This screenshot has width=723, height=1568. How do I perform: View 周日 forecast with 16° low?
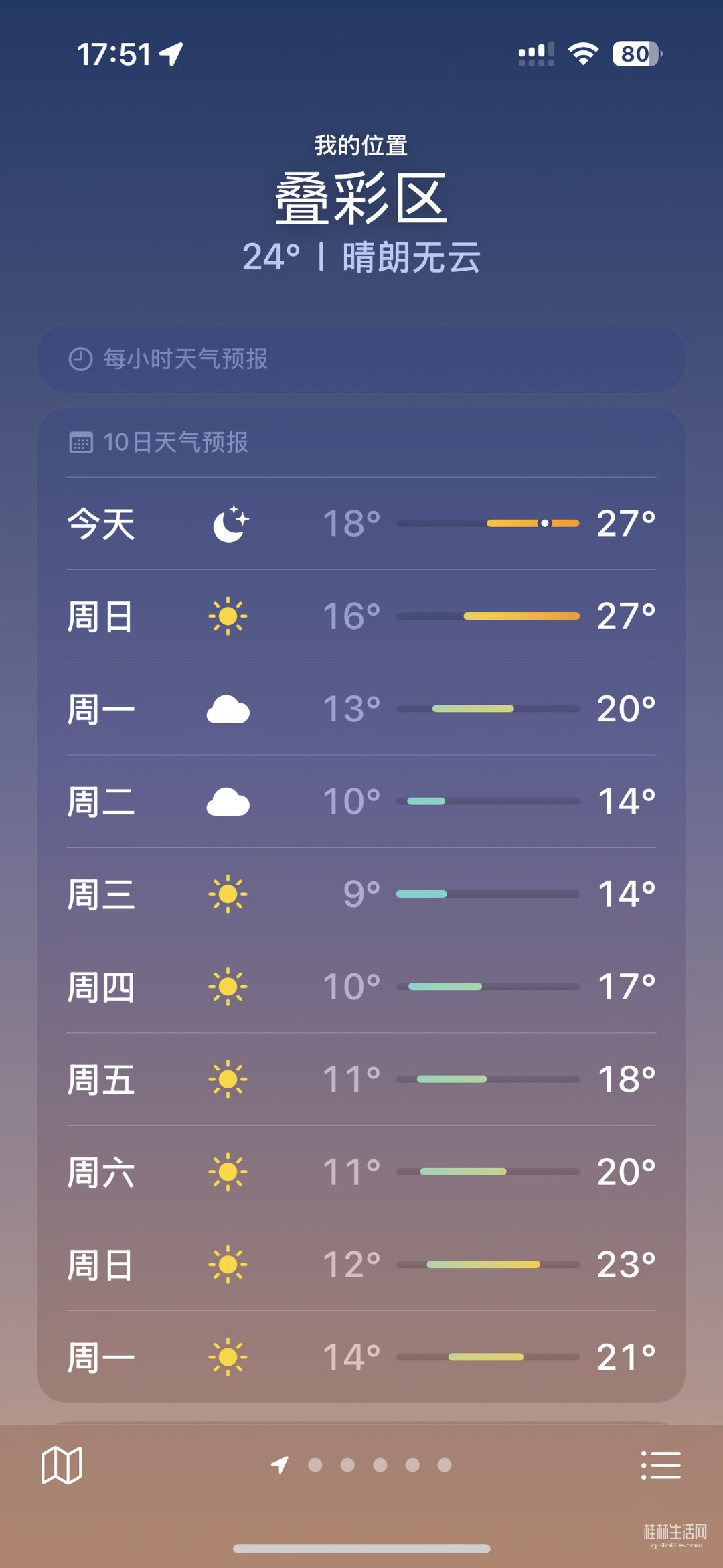361,616
